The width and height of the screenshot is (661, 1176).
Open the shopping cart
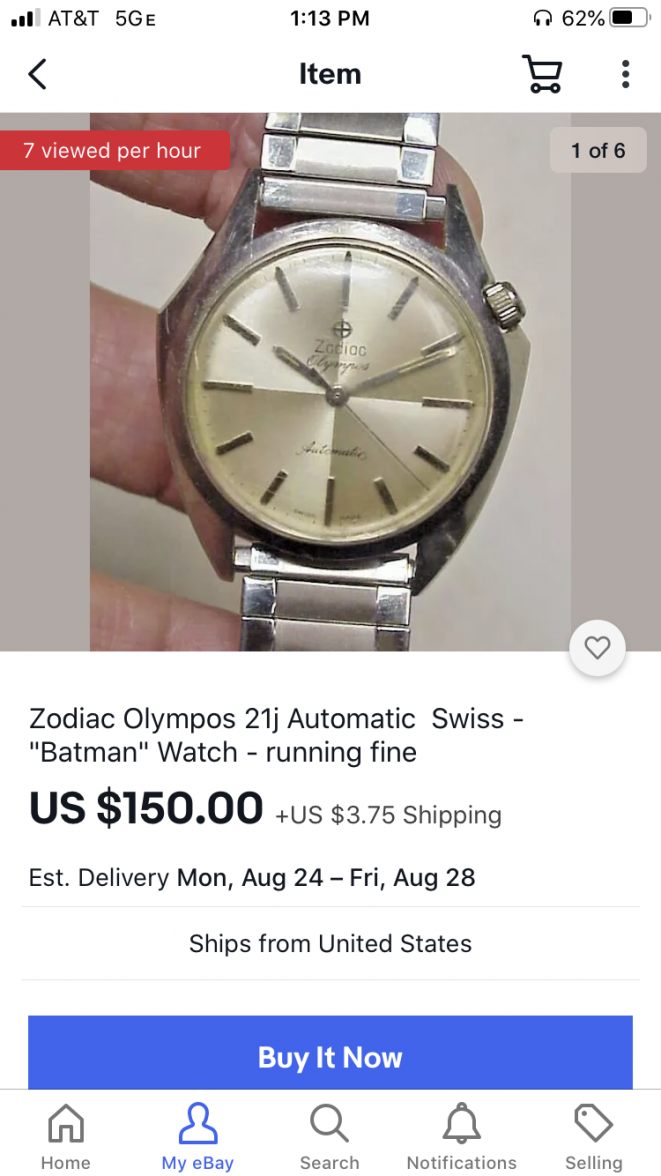click(x=542, y=74)
